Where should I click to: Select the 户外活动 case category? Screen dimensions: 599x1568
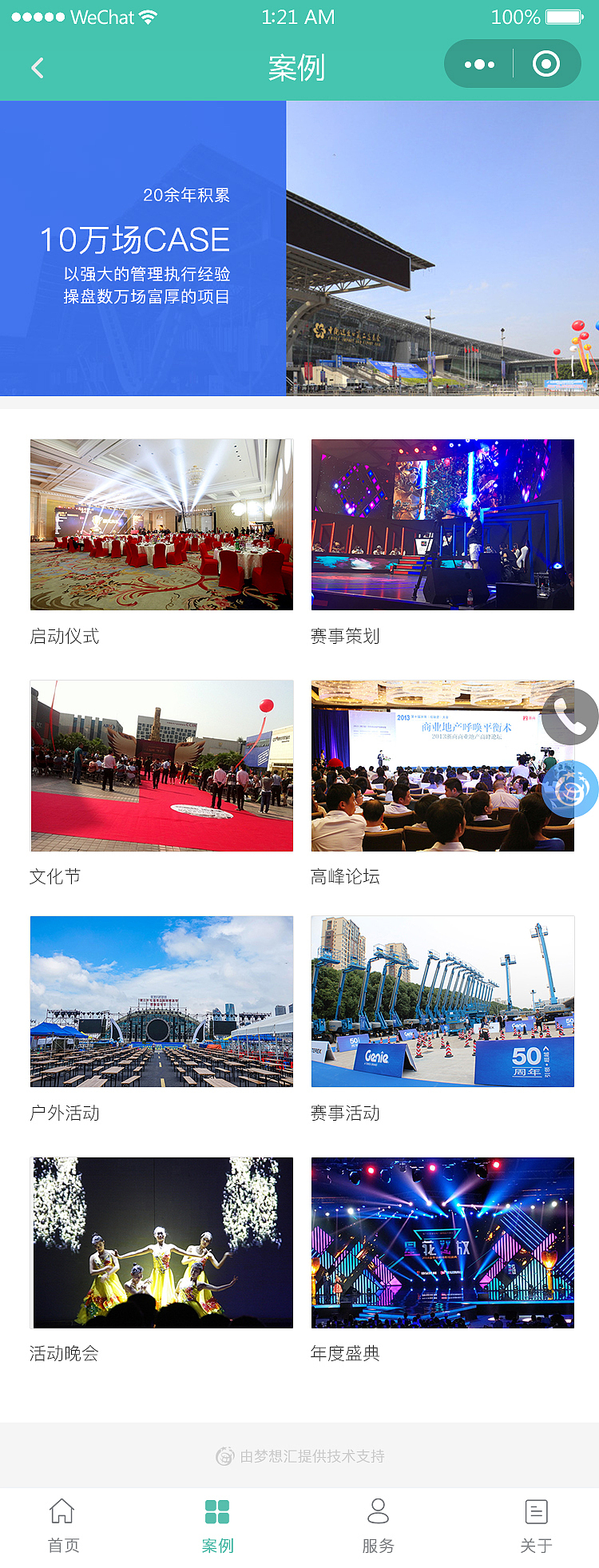[161, 1002]
